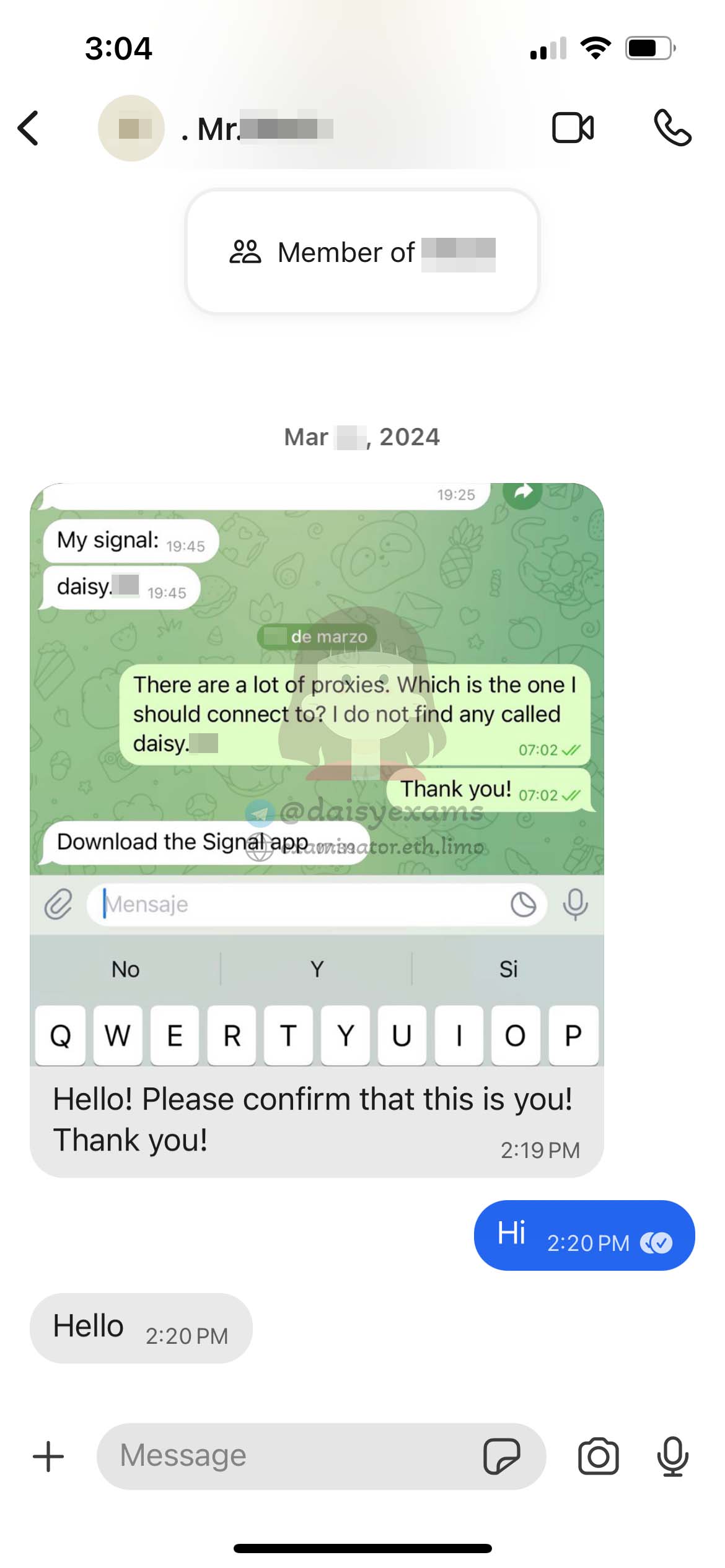Start a video call with this contact
This screenshot has height=1568, width=725.
(x=573, y=128)
